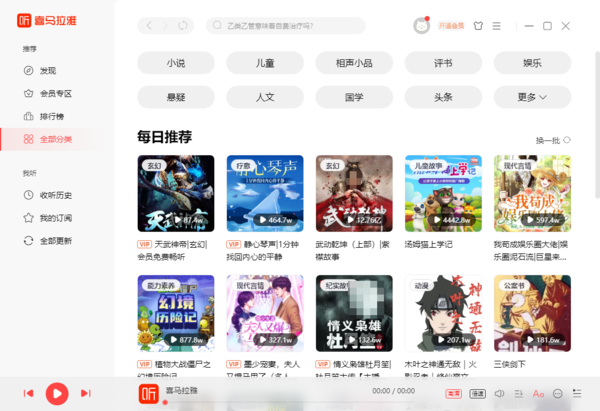Open 全部更新 in the sidebar
The width and height of the screenshot is (600, 411).
[x=55, y=241]
